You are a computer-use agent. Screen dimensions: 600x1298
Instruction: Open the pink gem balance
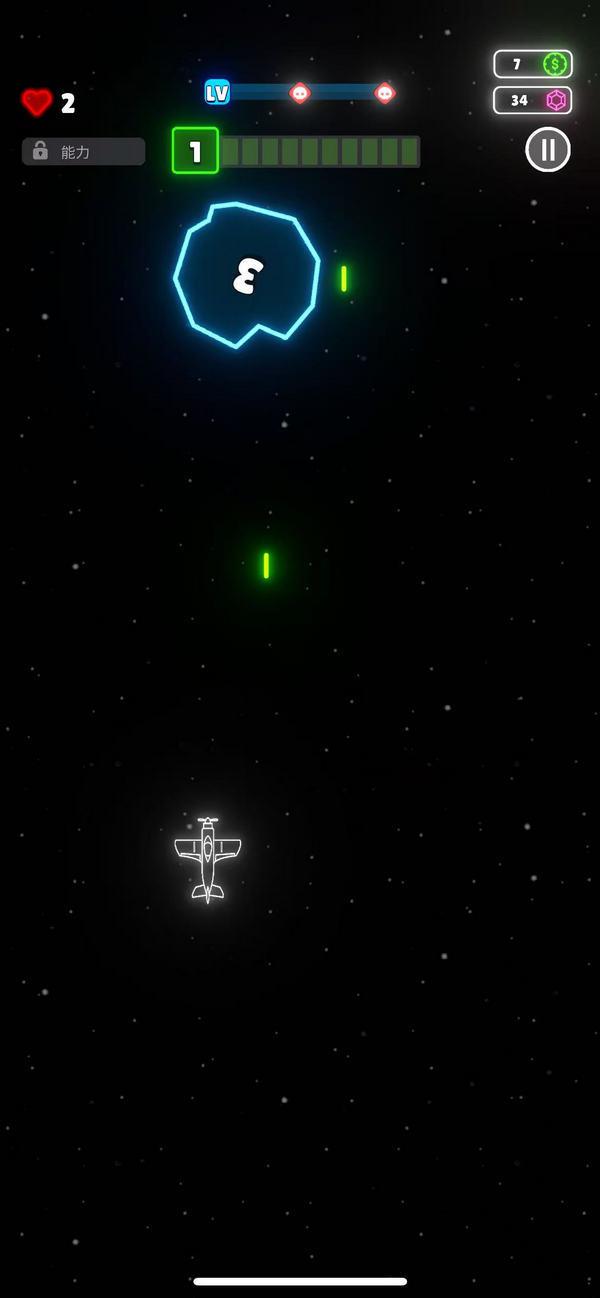533,100
